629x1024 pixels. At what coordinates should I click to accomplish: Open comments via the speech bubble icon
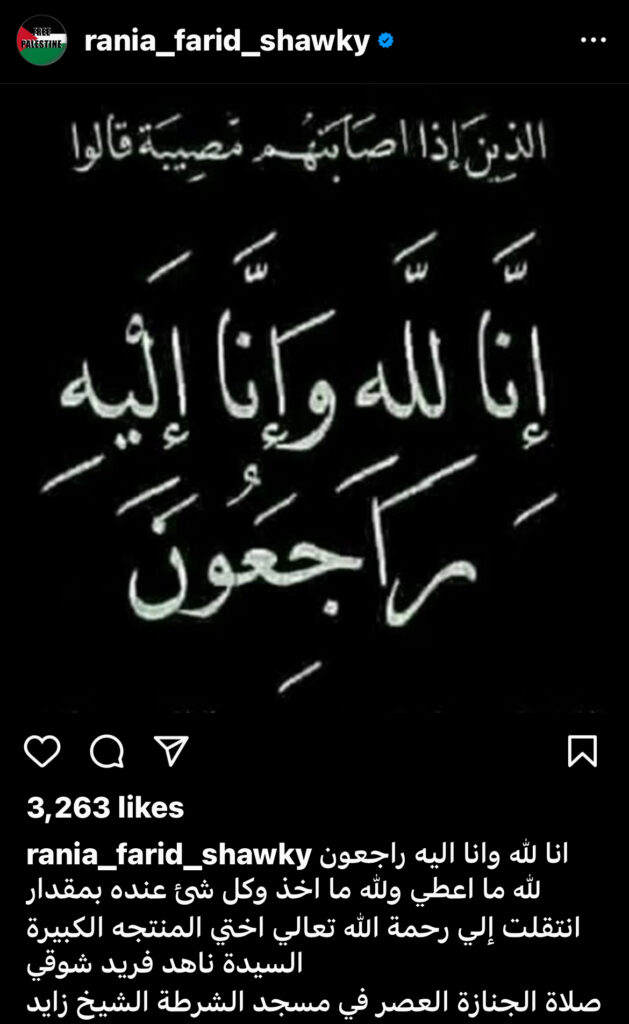(x=106, y=750)
